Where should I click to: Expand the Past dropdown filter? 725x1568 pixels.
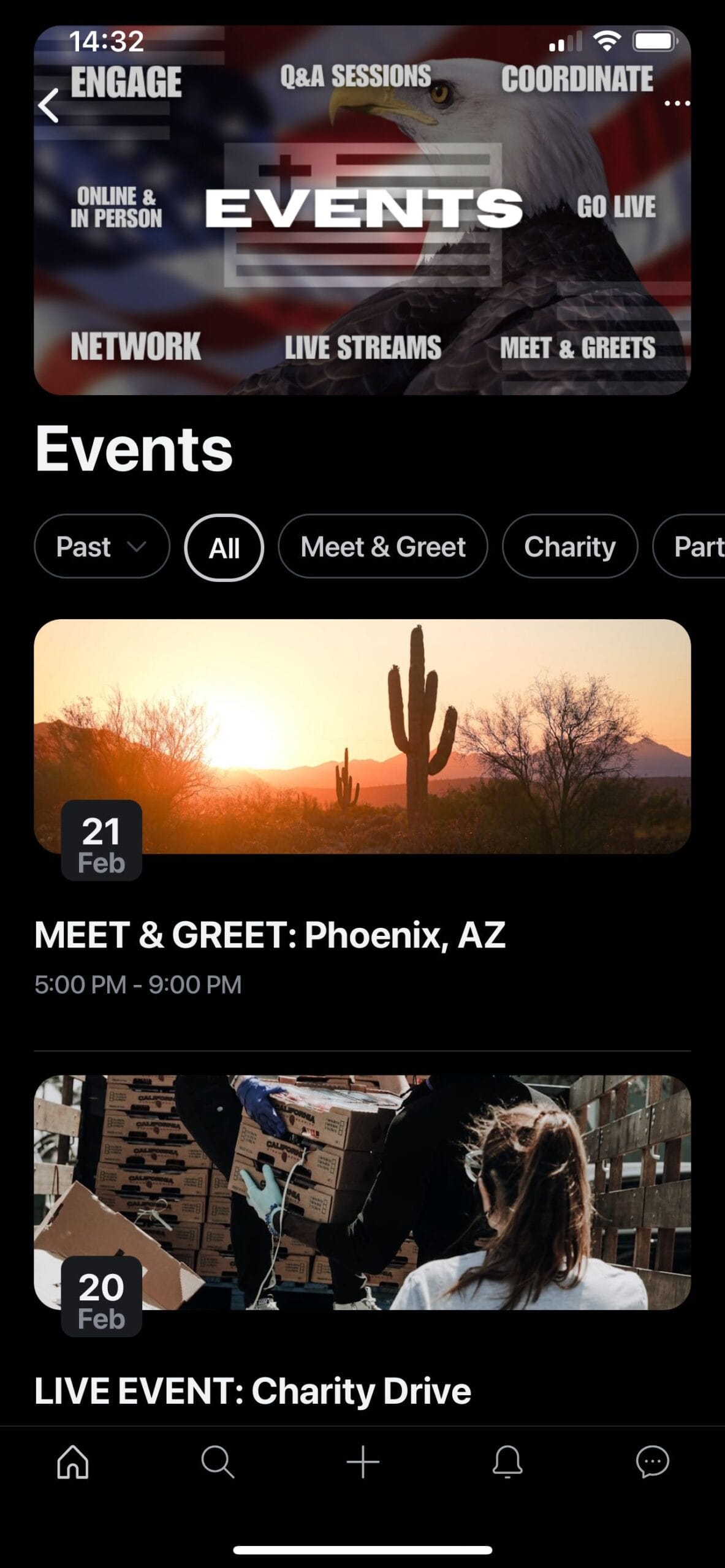coord(102,546)
